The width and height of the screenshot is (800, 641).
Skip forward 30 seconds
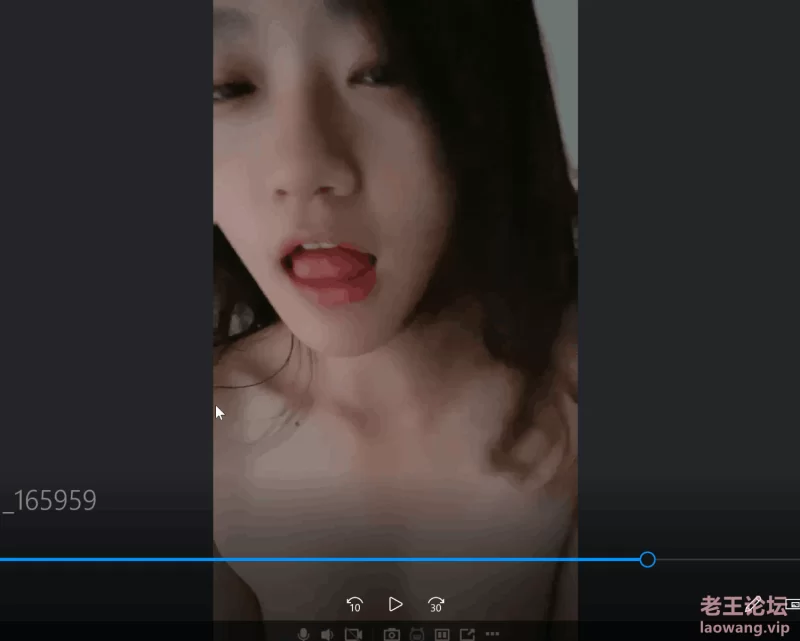click(x=436, y=604)
